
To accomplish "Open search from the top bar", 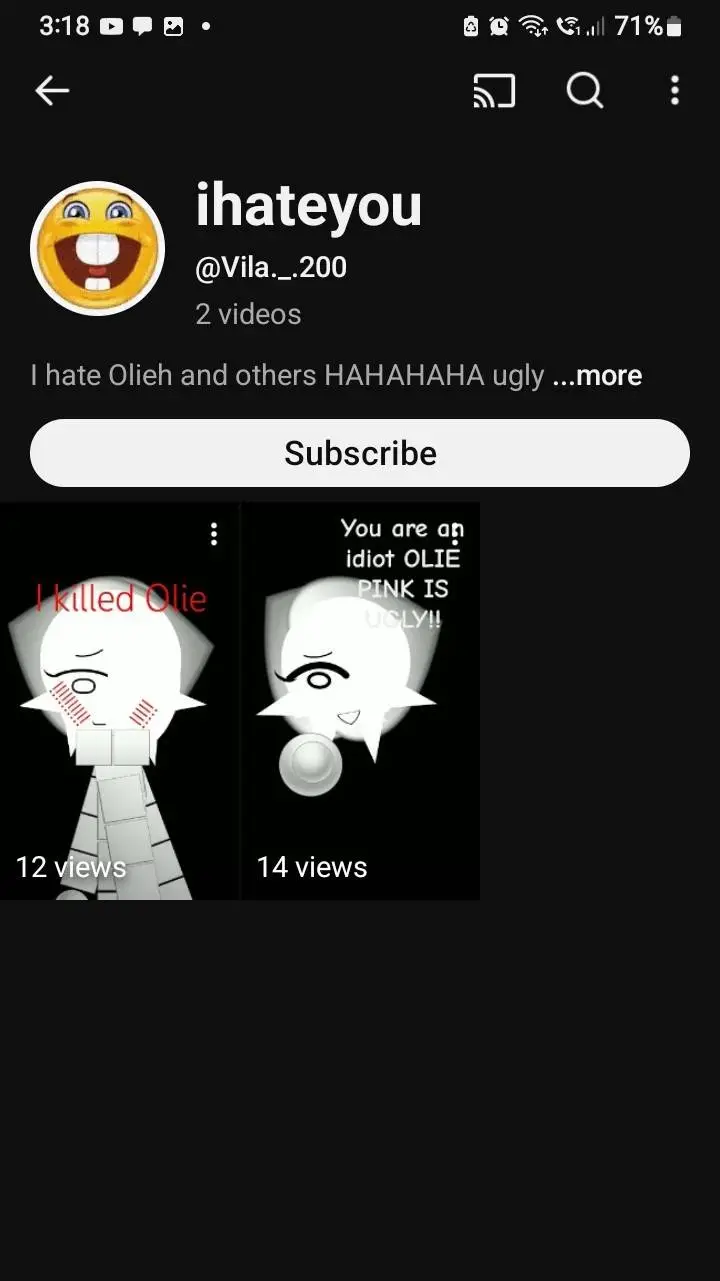I will click(x=585, y=91).
